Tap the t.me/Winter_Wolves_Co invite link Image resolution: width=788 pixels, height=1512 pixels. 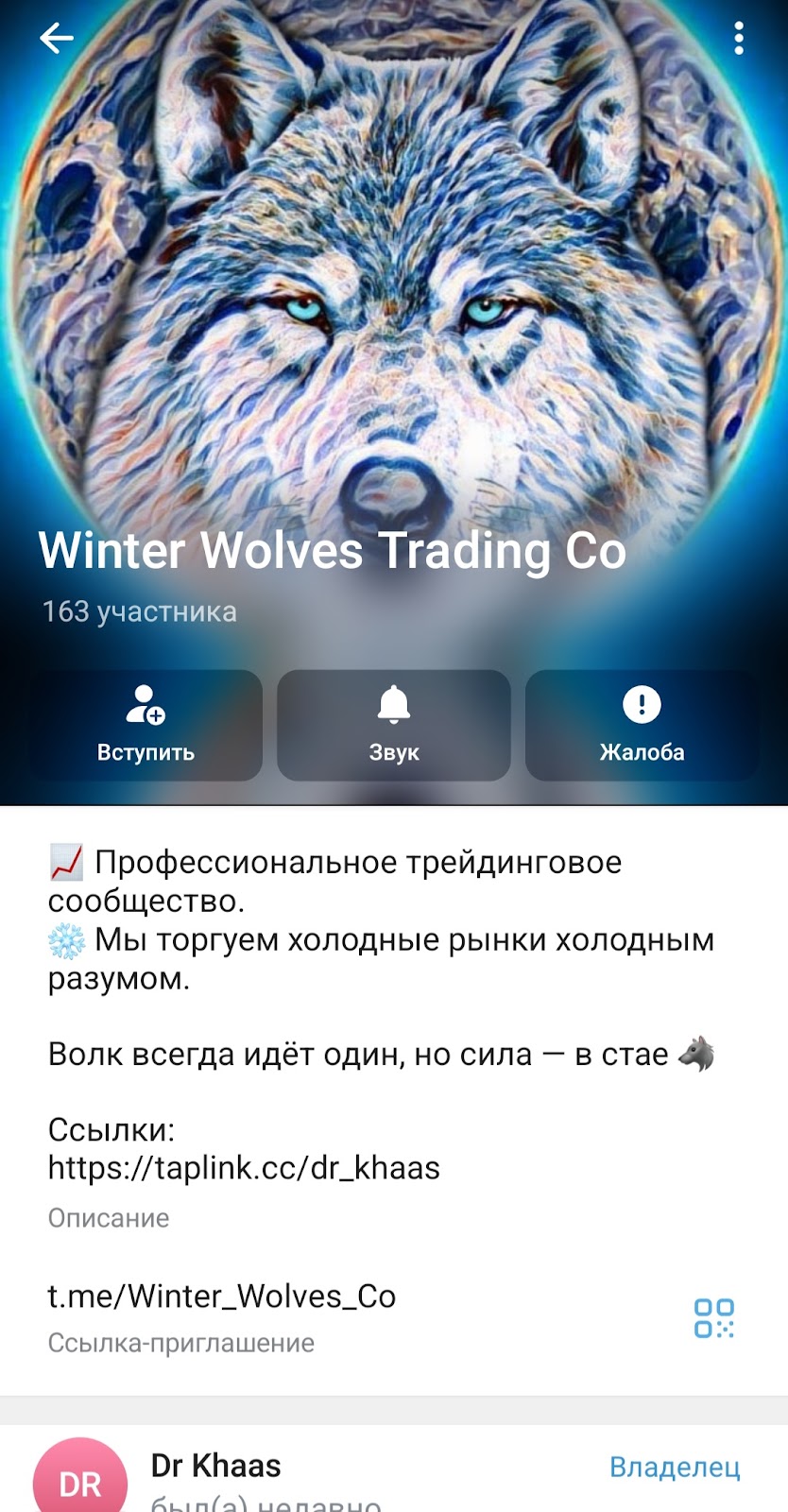click(222, 1297)
